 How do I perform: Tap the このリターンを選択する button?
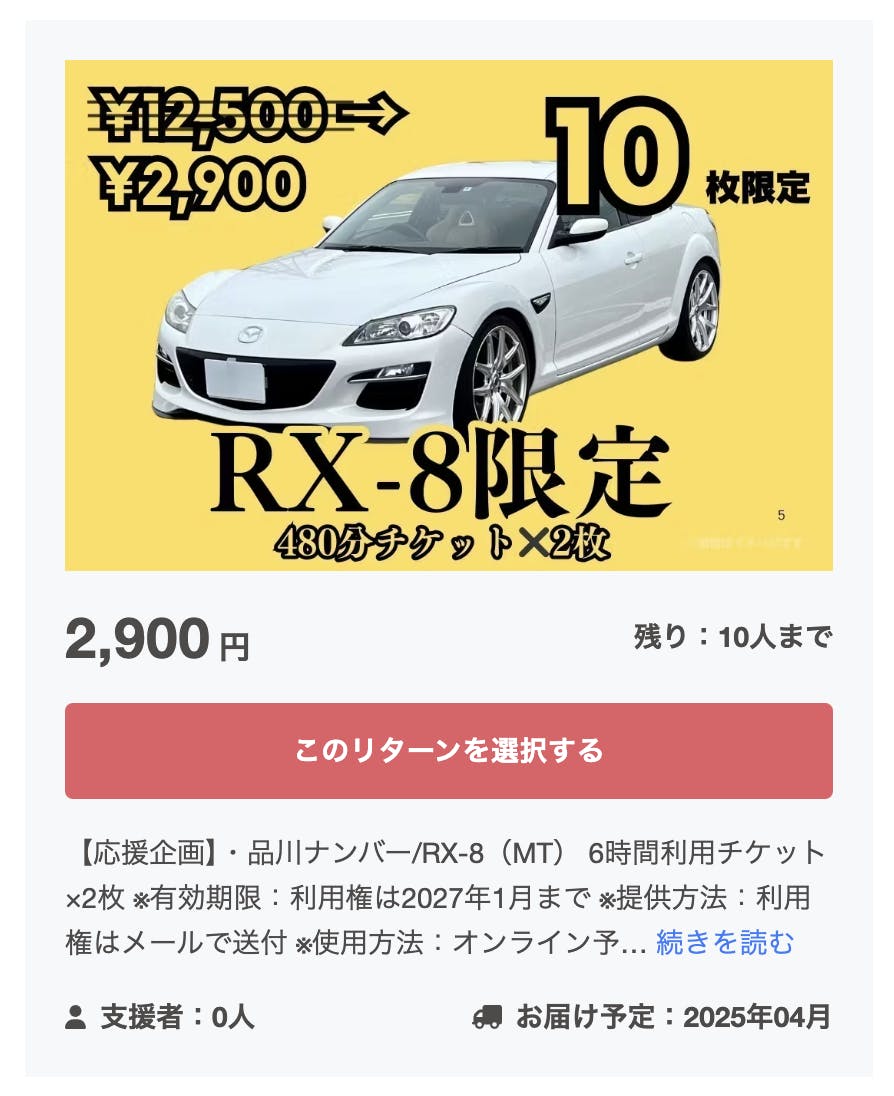[x=448, y=751]
